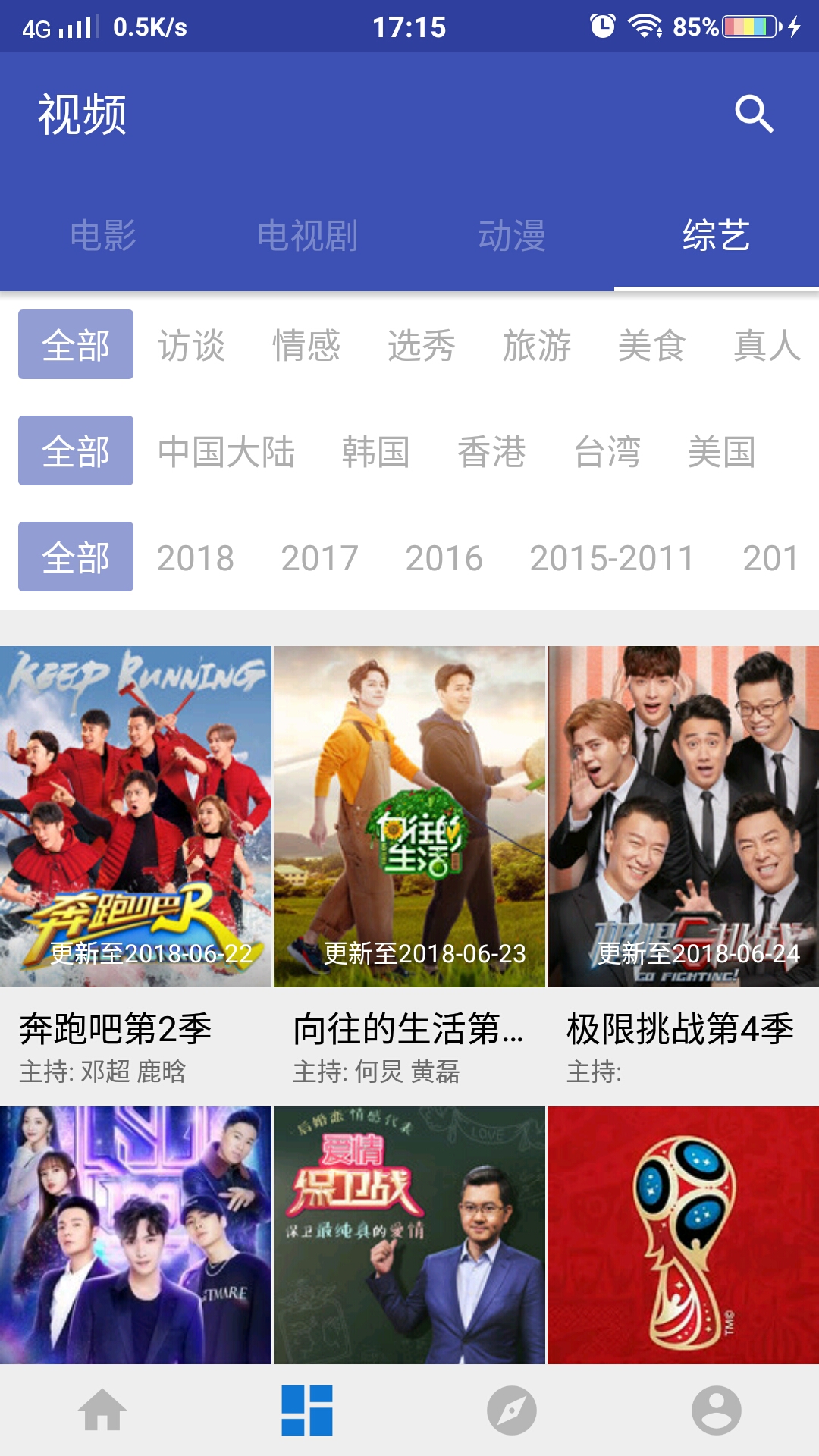Open the 爱情保卫战 show poster
Viewport: 819px width, 1456px height.
pyautogui.click(x=409, y=1235)
